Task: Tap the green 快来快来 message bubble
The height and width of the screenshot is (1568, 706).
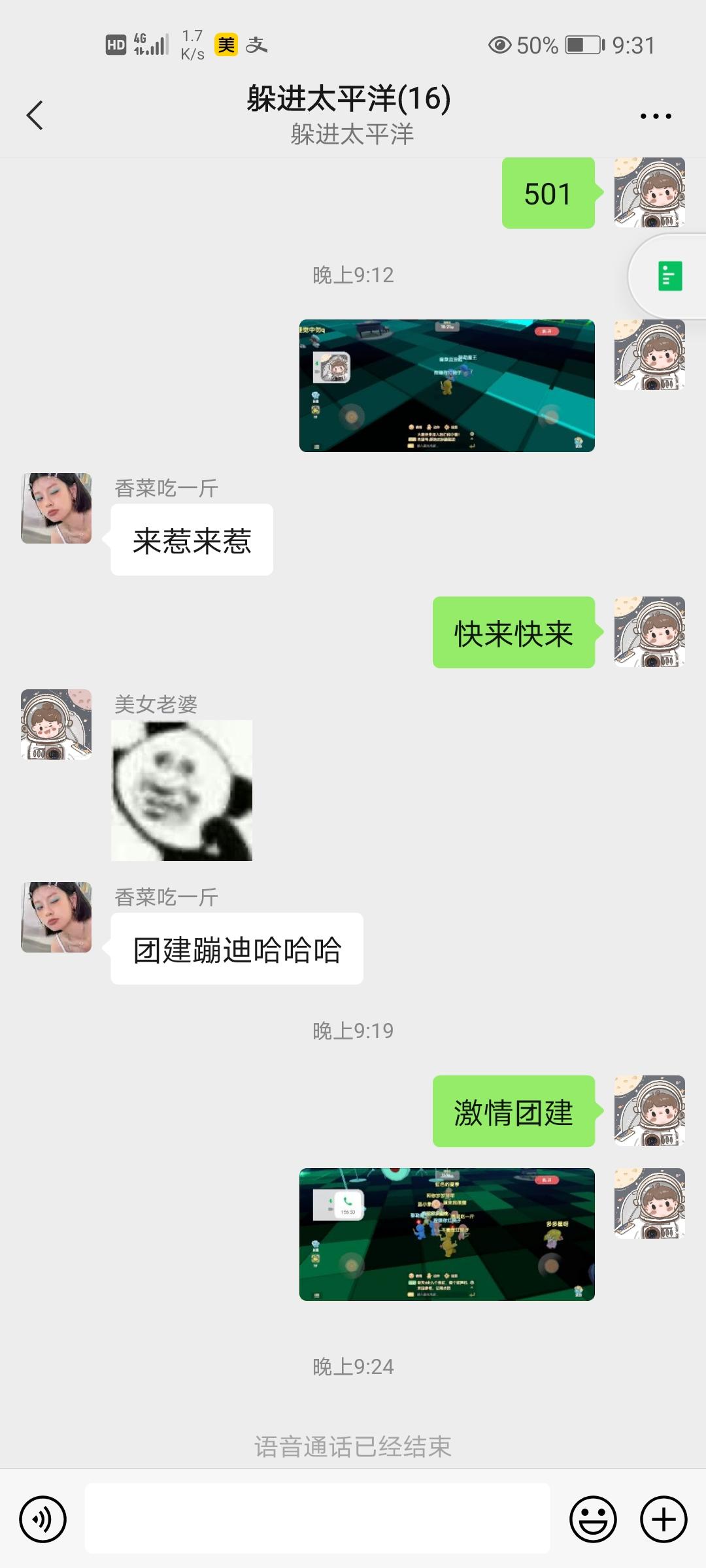Action: pyautogui.click(x=513, y=632)
